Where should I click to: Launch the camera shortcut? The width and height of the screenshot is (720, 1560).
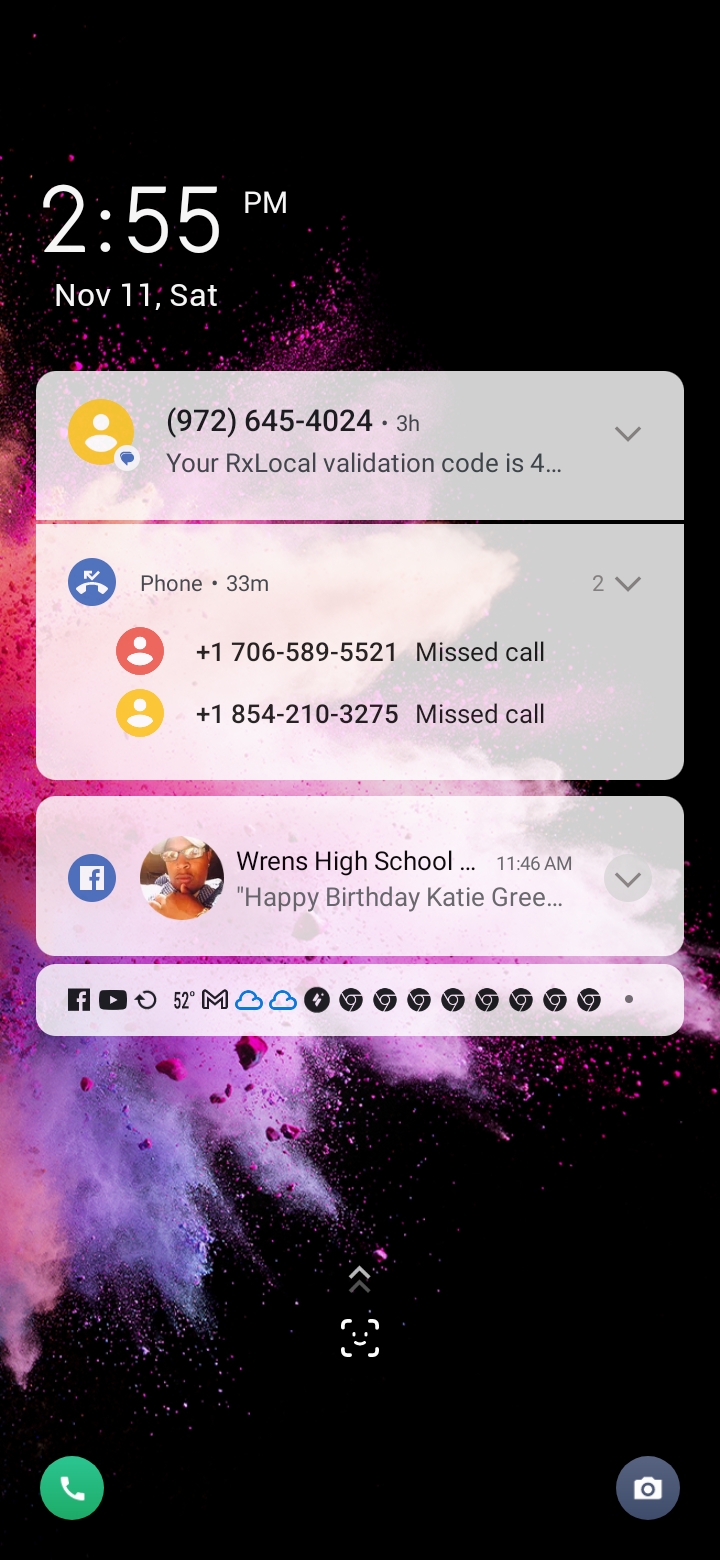point(648,1488)
